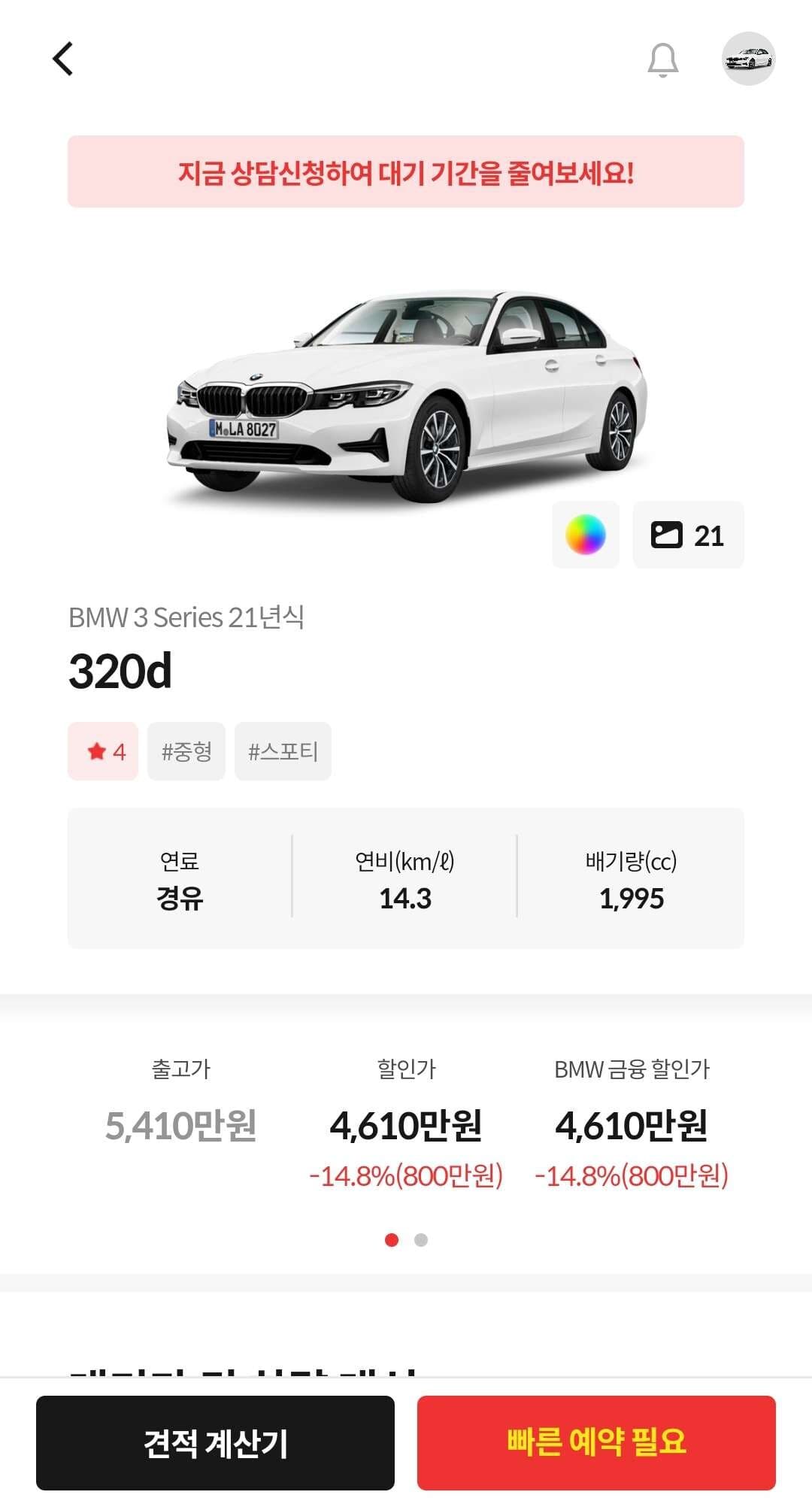Select the second pagination dot
The image size is (812, 1507).
click(420, 1240)
